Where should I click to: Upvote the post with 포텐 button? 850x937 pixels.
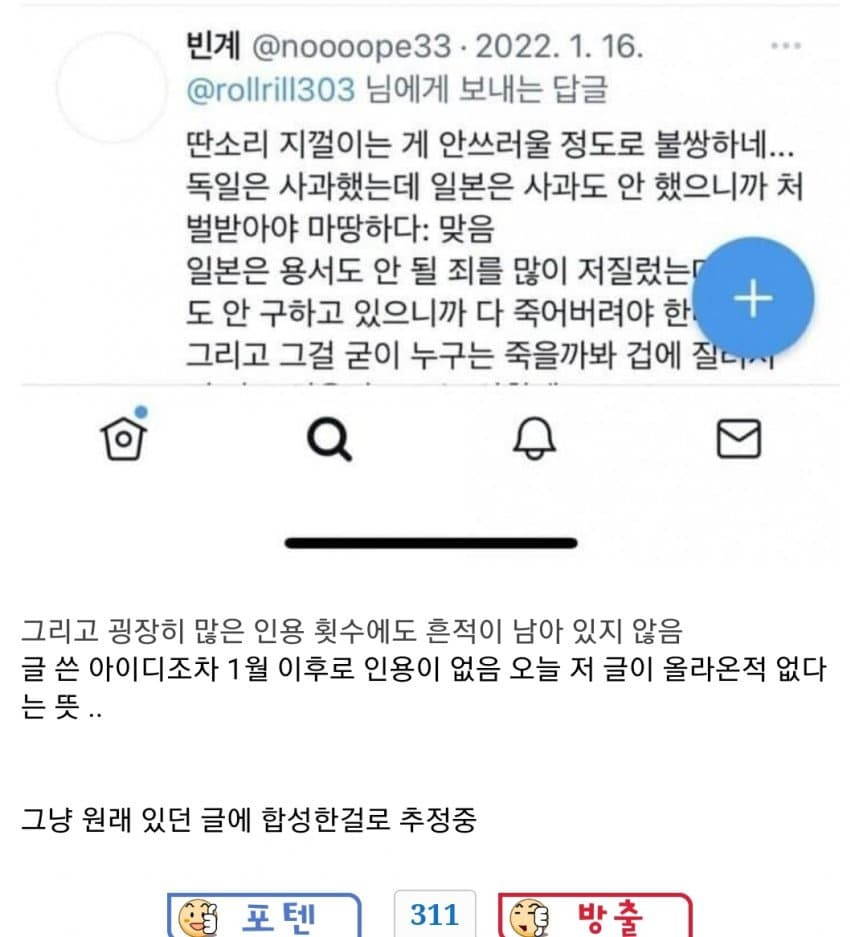(x=264, y=915)
